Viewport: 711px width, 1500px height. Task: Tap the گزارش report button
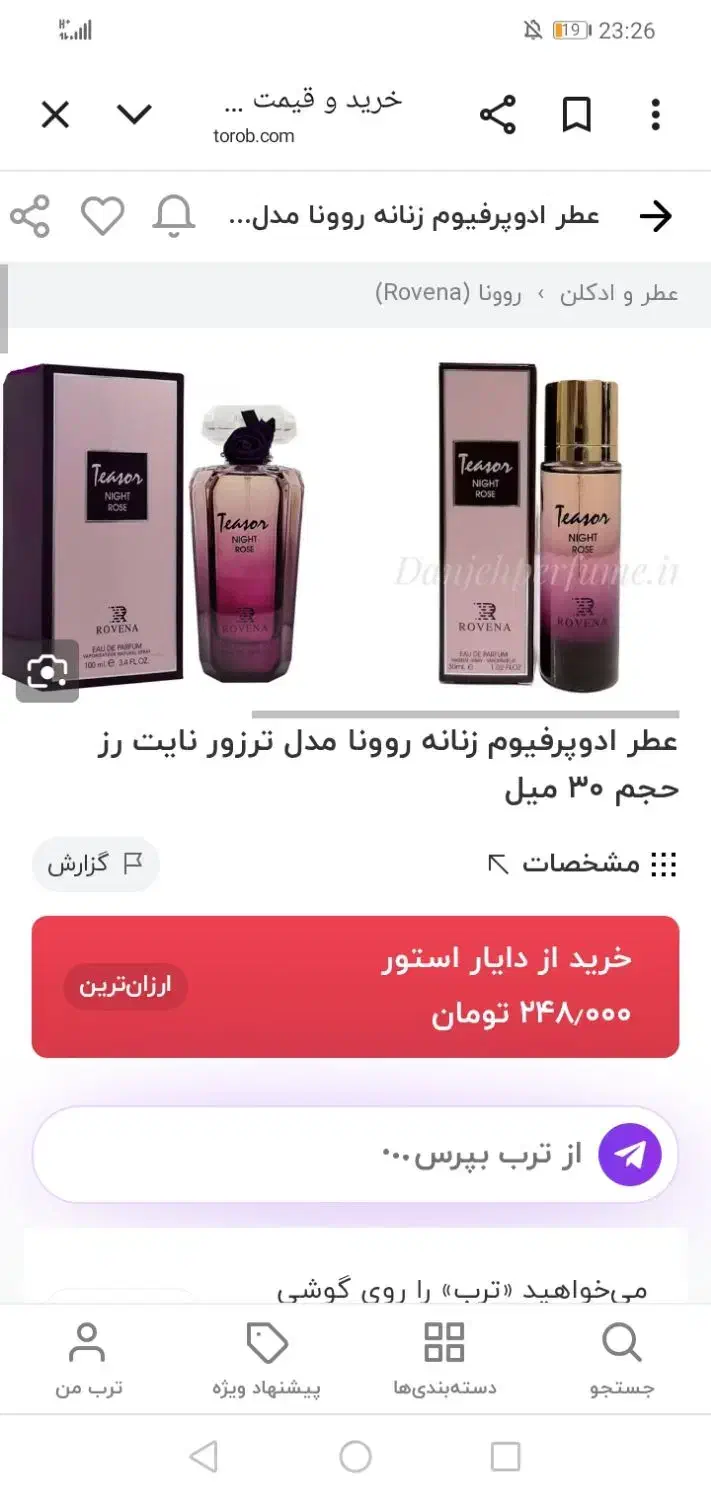pyautogui.click(x=96, y=864)
